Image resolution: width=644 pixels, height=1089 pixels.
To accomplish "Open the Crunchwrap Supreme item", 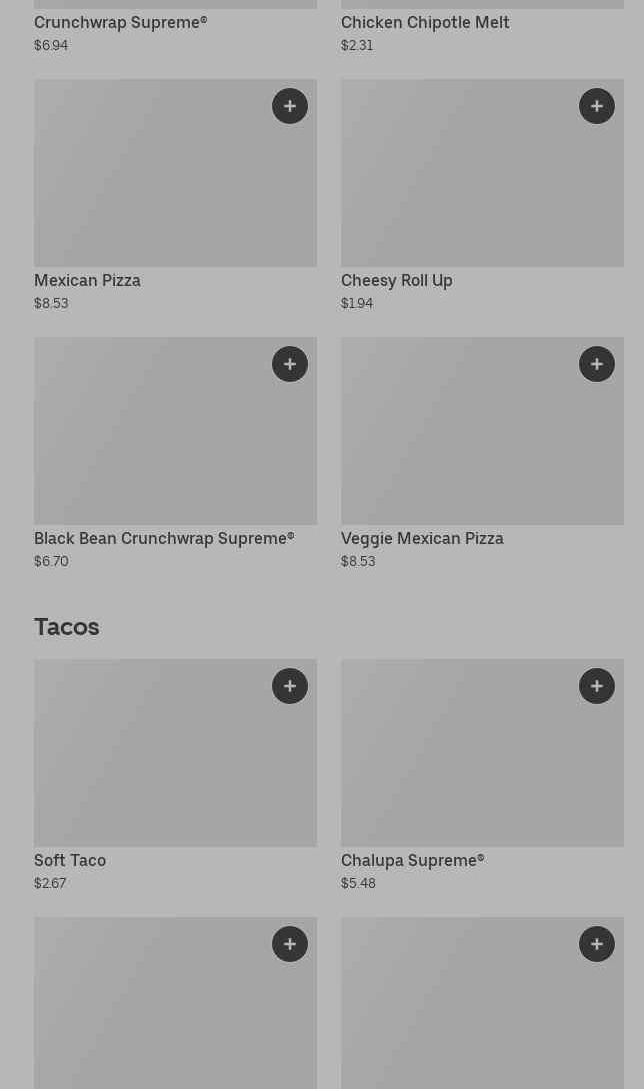I will click(x=120, y=22).
